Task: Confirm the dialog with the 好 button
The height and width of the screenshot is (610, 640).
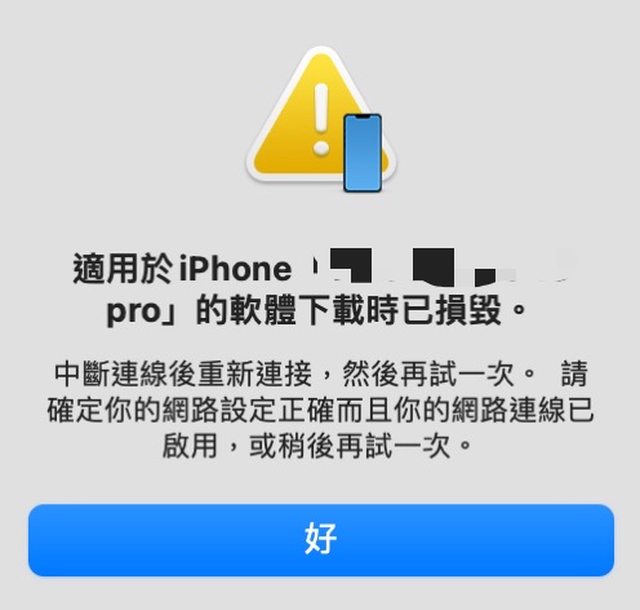Action: pos(320,540)
